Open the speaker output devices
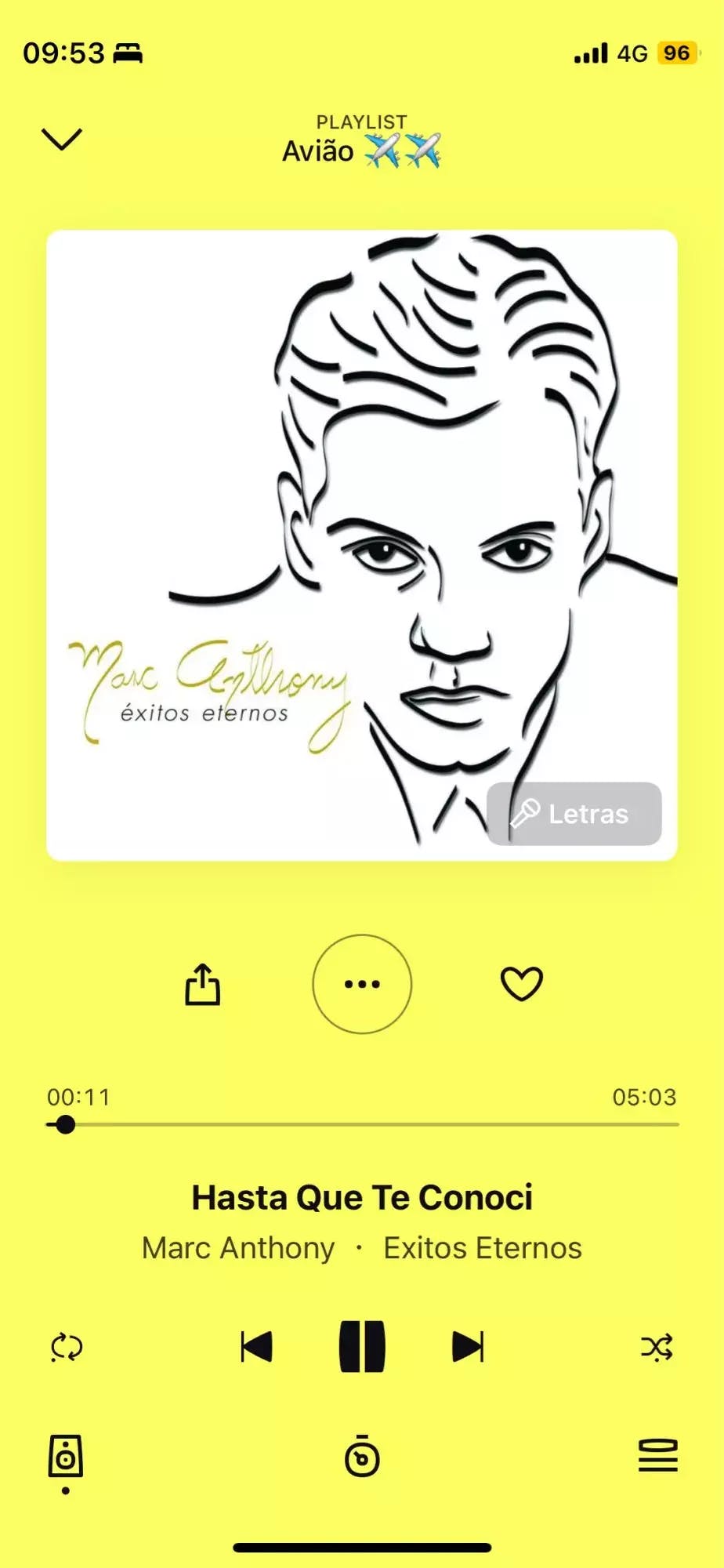Image resolution: width=724 pixels, height=1568 pixels. (66, 1457)
